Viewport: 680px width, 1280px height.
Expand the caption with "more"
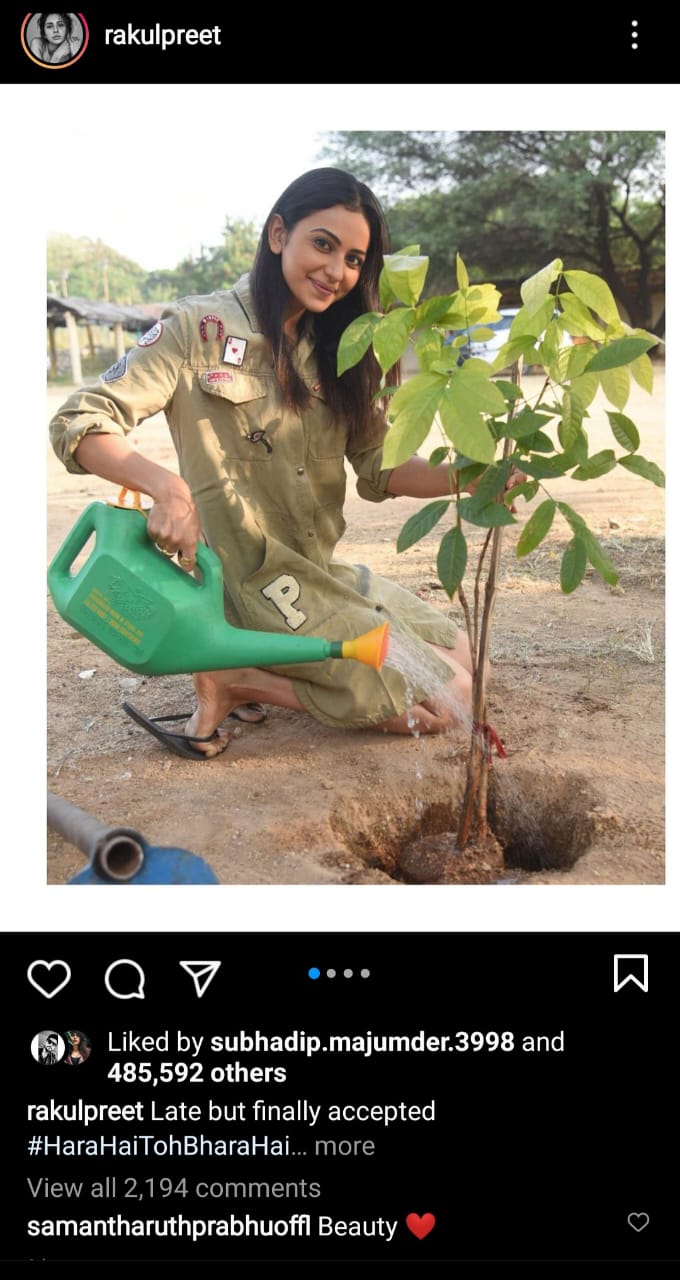pos(345,1146)
